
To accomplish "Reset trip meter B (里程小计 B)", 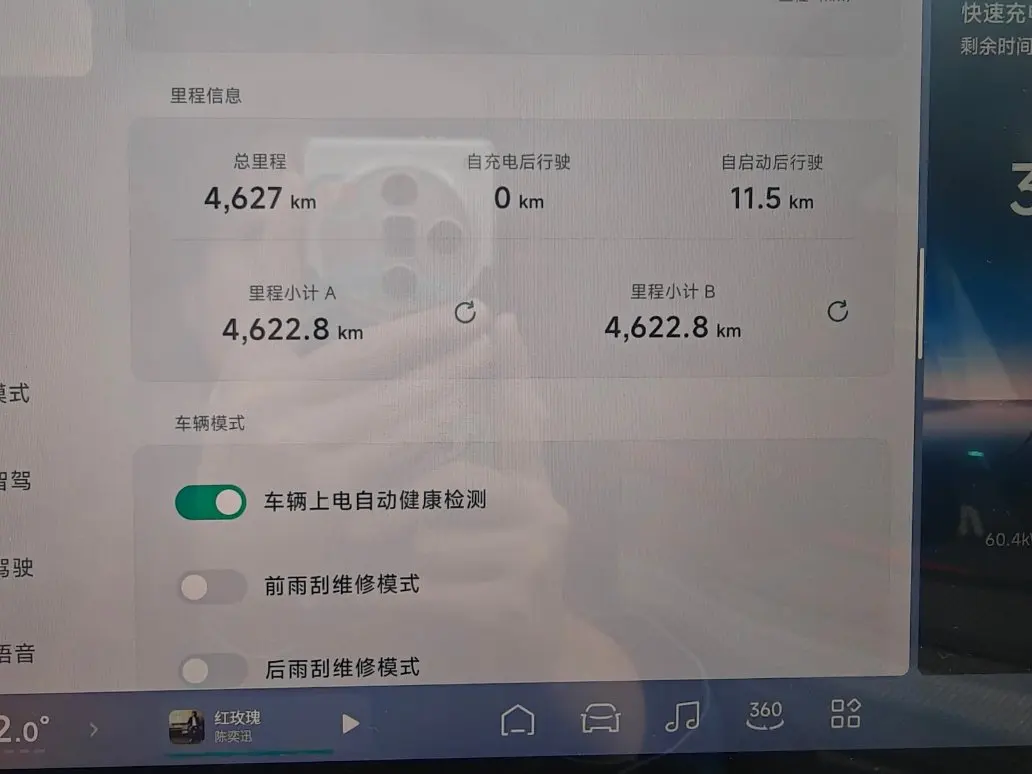I will pyautogui.click(x=837, y=311).
